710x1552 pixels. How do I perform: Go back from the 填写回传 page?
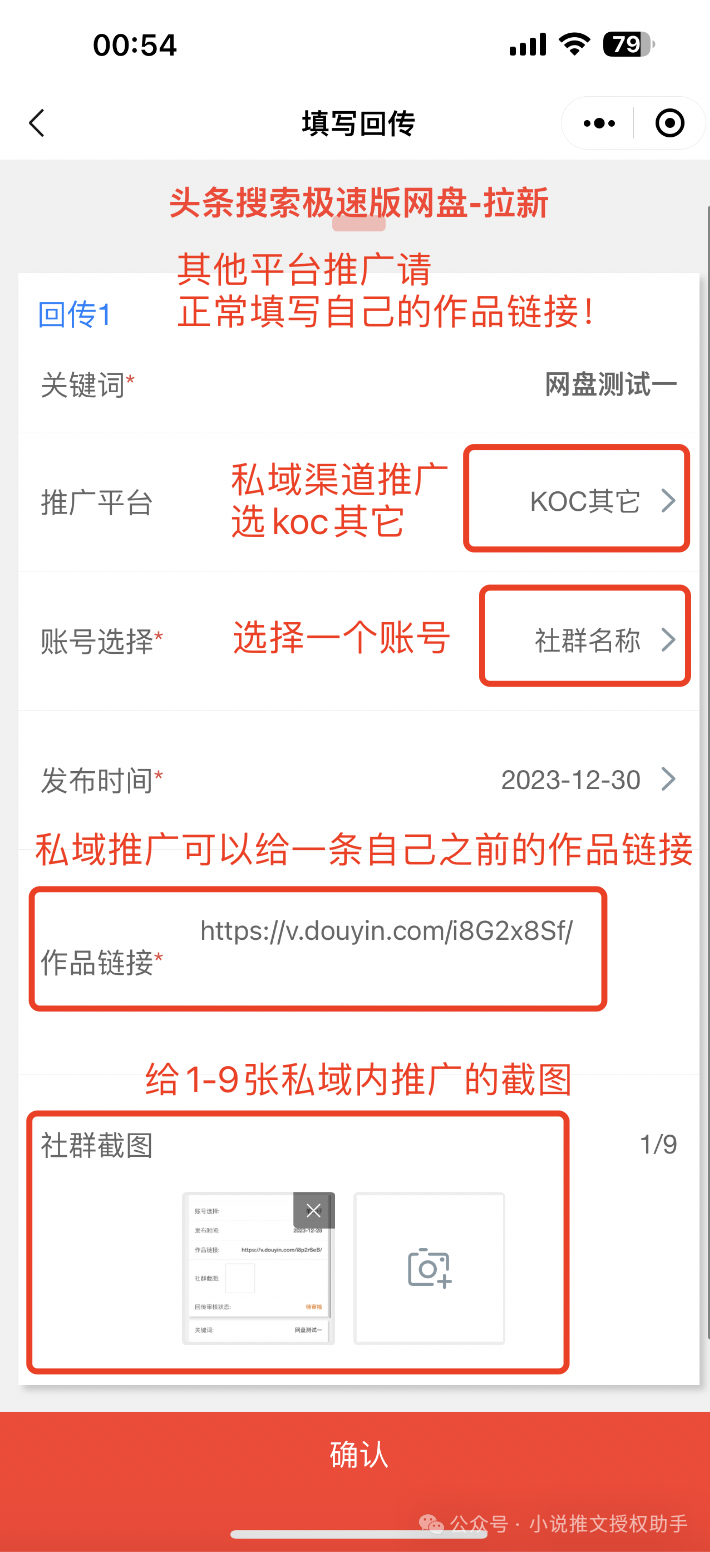[x=37, y=123]
